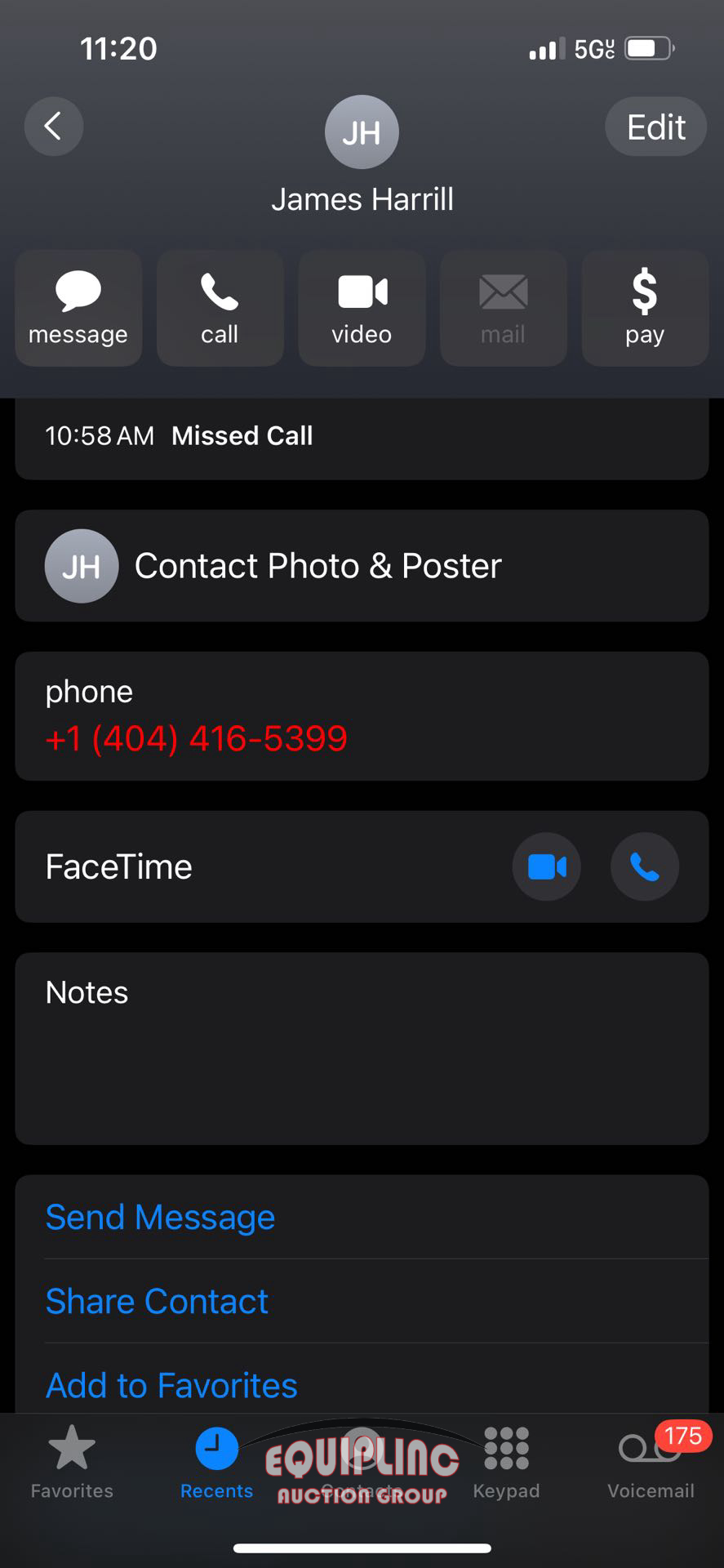
Task: Start a FaceTime video call
Action: point(547,866)
